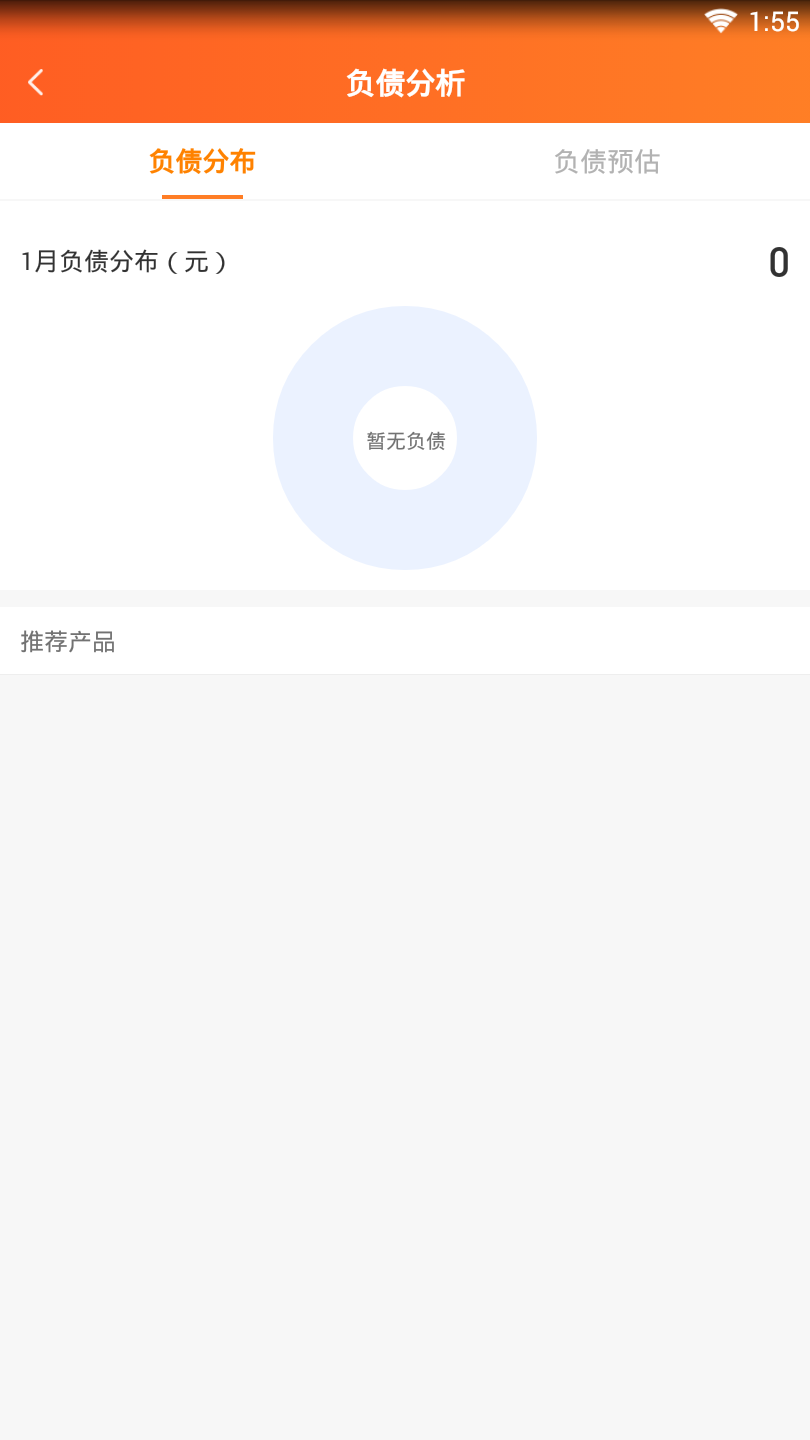Click the chart's hollow center circle
Image resolution: width=810 pixels, height=1440 pixels.
[404, 438]
